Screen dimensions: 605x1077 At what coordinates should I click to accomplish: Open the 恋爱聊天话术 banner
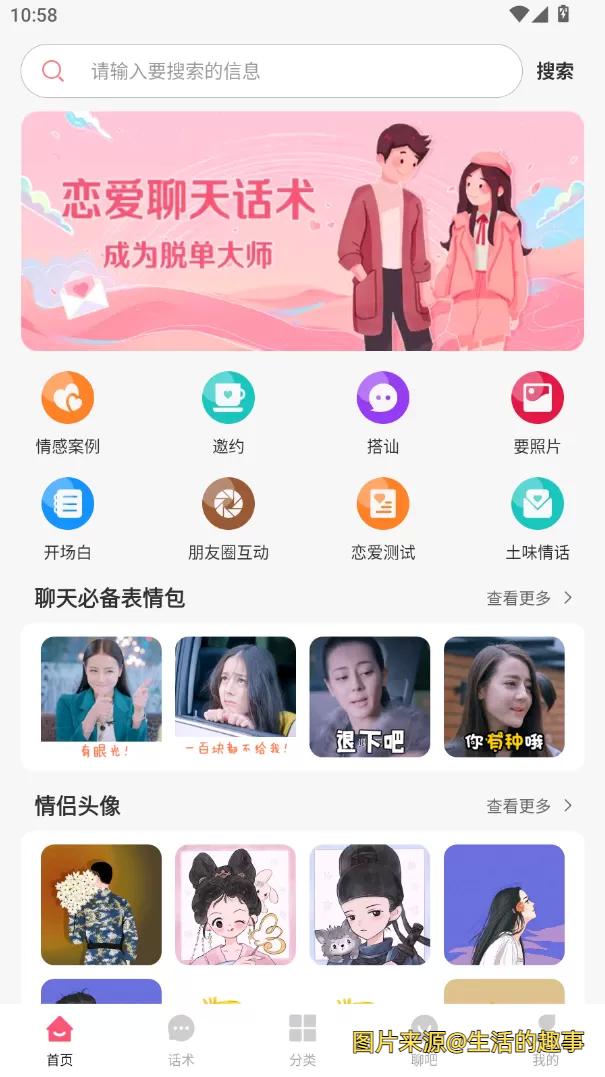coord(302,231)
